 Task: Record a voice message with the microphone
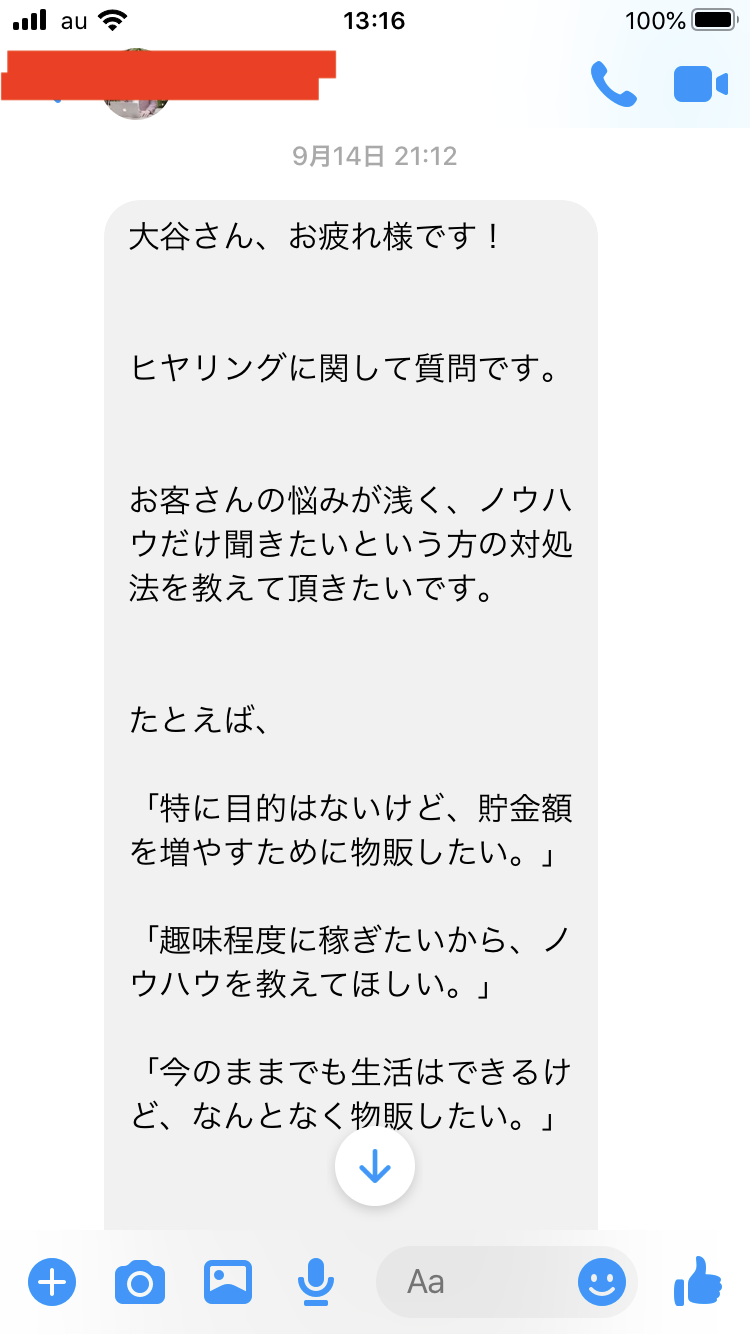316,1281
